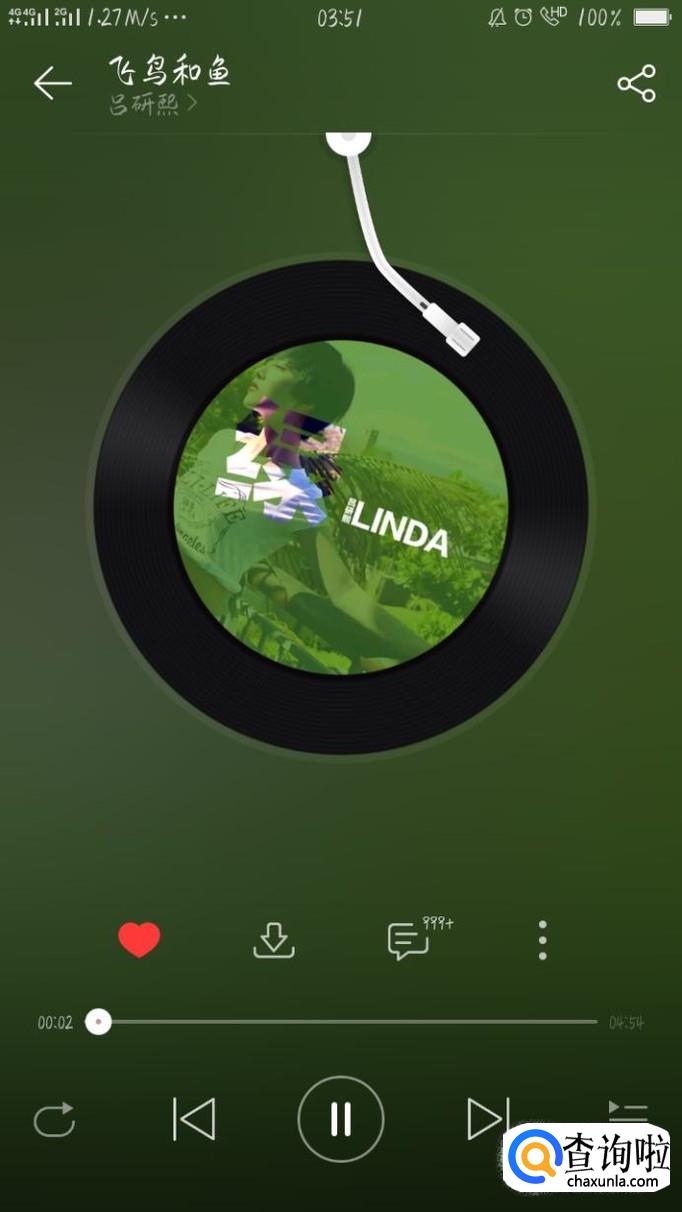Screen dimensions: 682x1212
Task: Open the three-dot more options menu
Action: (x=542, y=940)
